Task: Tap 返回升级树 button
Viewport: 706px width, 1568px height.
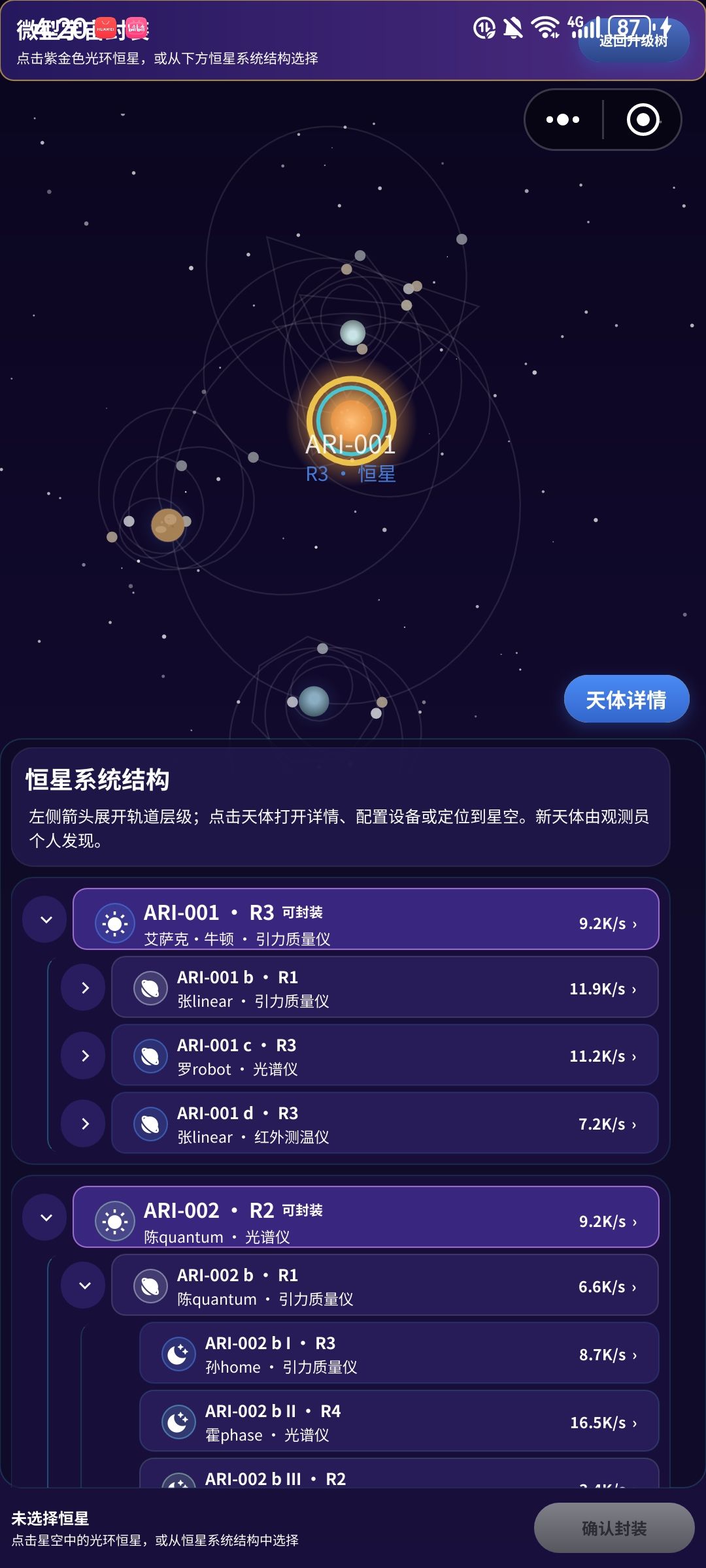Action: (x=633, y=41)
